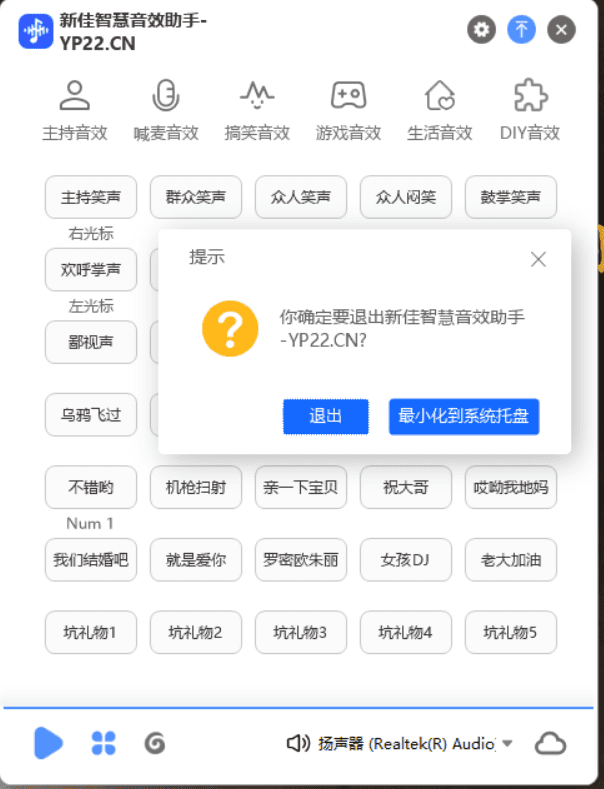Open the settings gear
This screenshot has height=789, width=604.
click(x=483, y=30)
